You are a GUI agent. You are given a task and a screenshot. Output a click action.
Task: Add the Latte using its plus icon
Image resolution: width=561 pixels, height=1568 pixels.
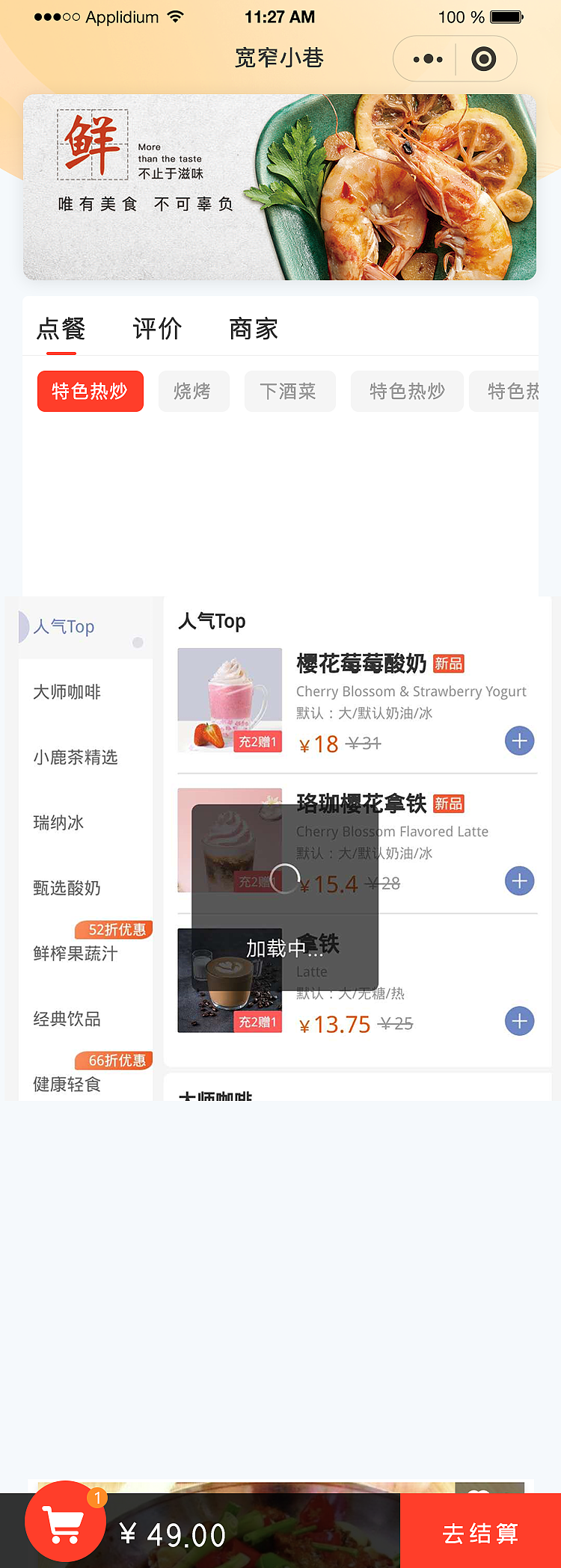click(519, 1021)
